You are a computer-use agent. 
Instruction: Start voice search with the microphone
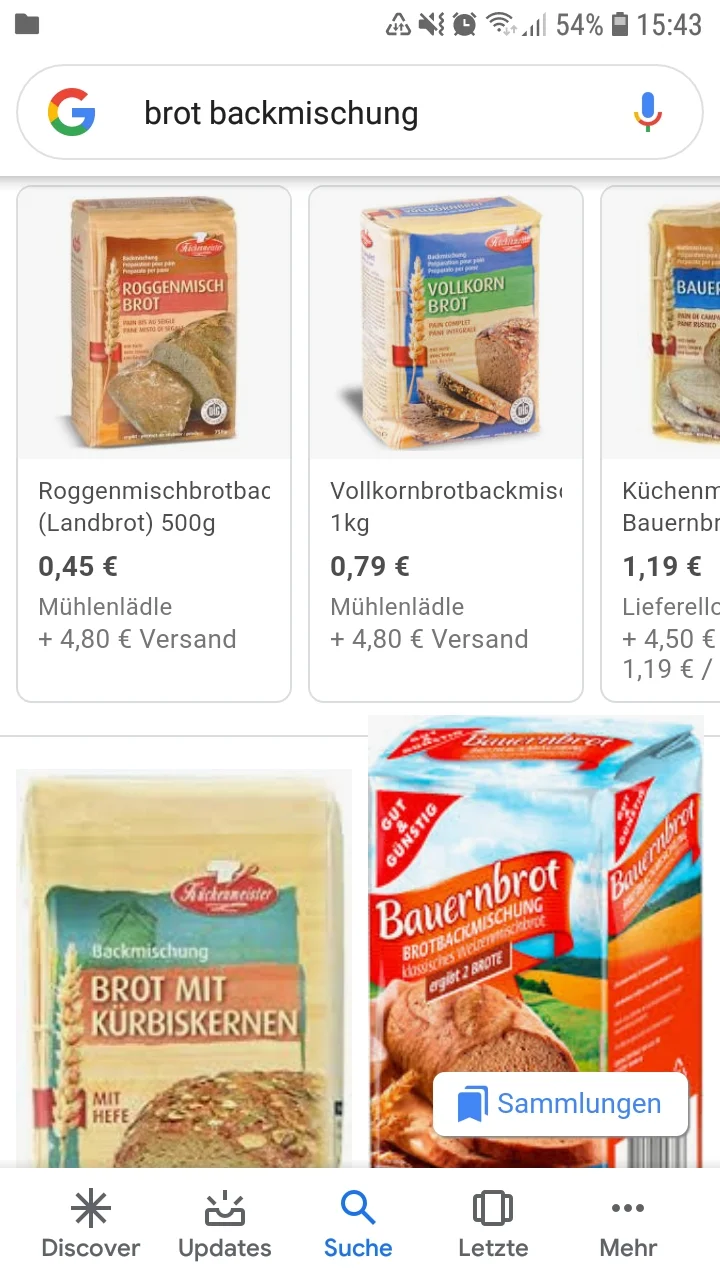(647, 113)
